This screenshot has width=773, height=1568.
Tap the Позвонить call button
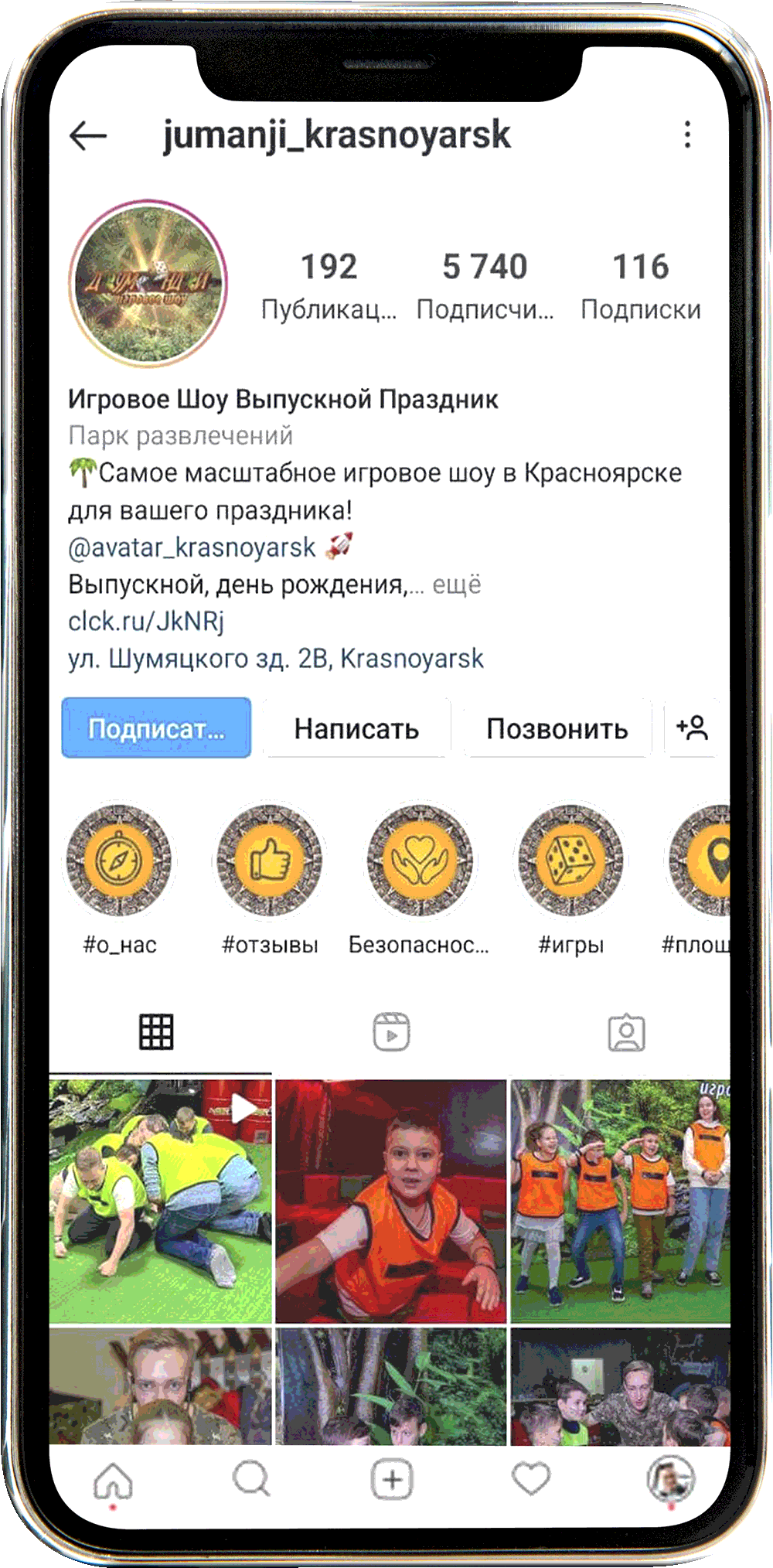click(557, 728)
